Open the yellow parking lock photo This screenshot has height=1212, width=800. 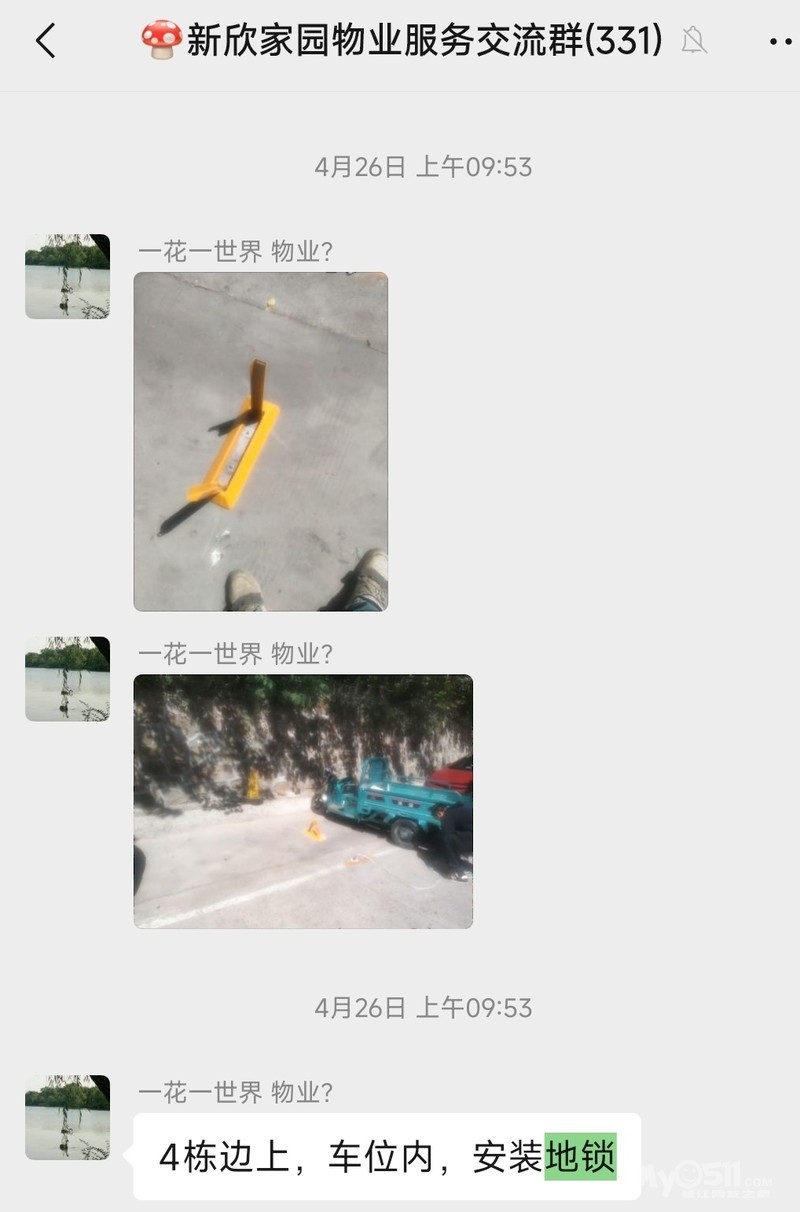261,441
